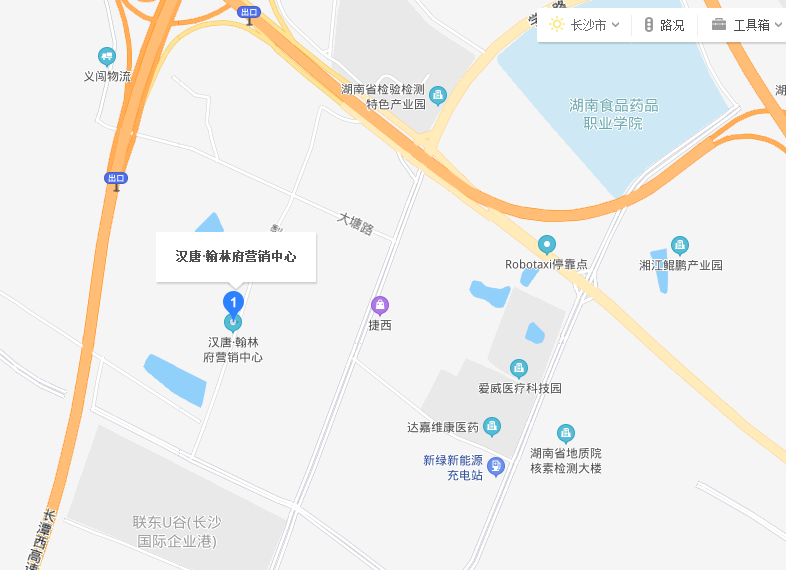Open the 爱威医疗科技园 map marker

(x=519, y=368)
